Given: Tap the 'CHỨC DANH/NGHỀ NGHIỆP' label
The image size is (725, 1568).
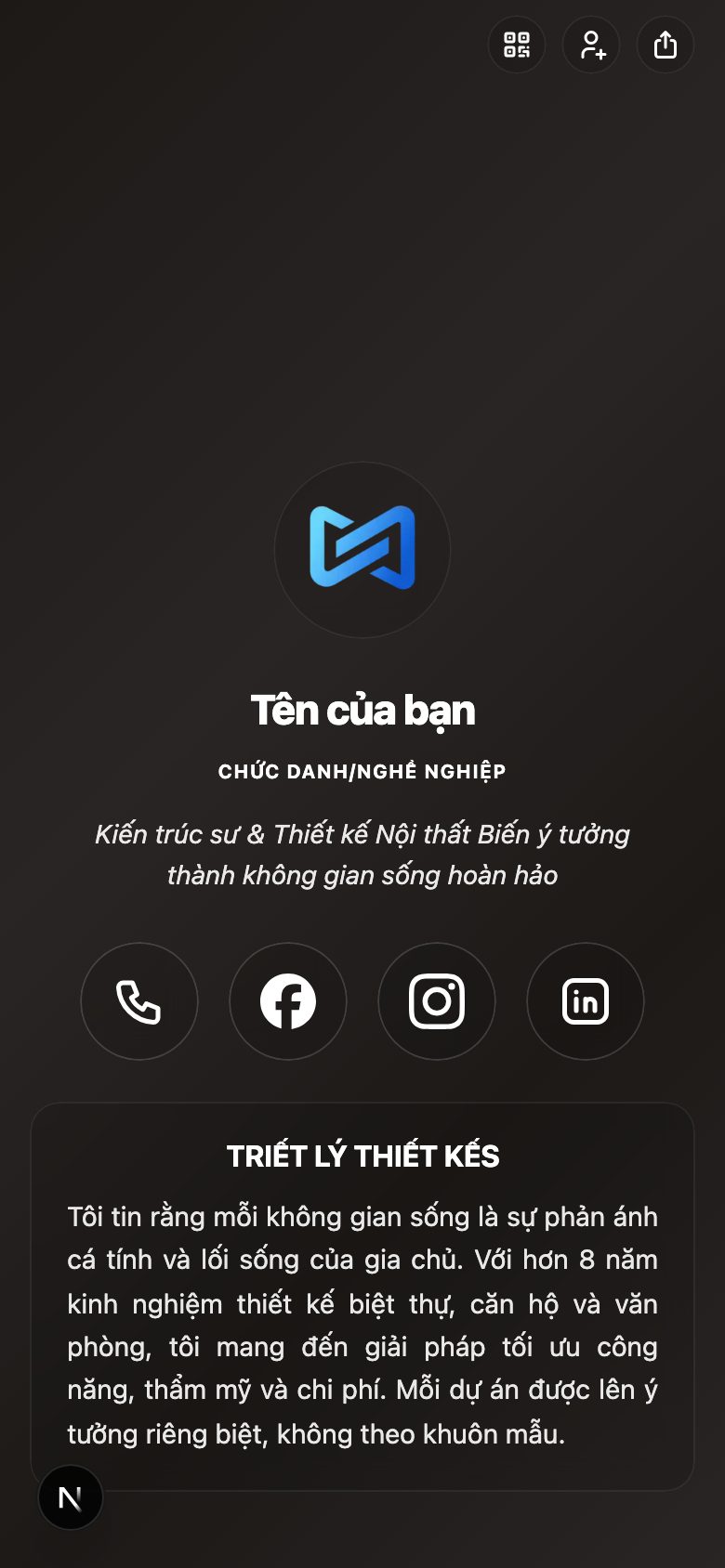Looking at the screenshot, I should tap(362, 771).
